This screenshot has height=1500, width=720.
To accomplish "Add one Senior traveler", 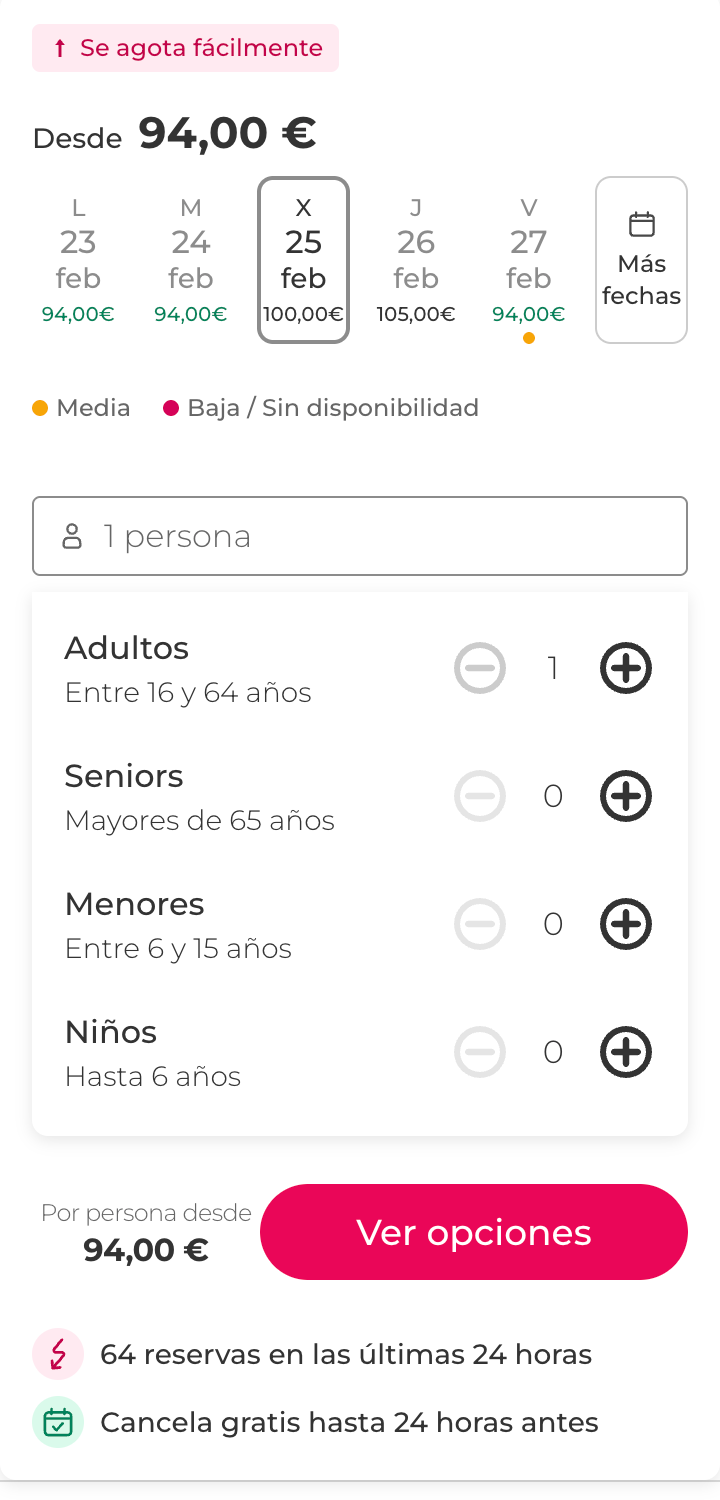I will tap(626, 796).
